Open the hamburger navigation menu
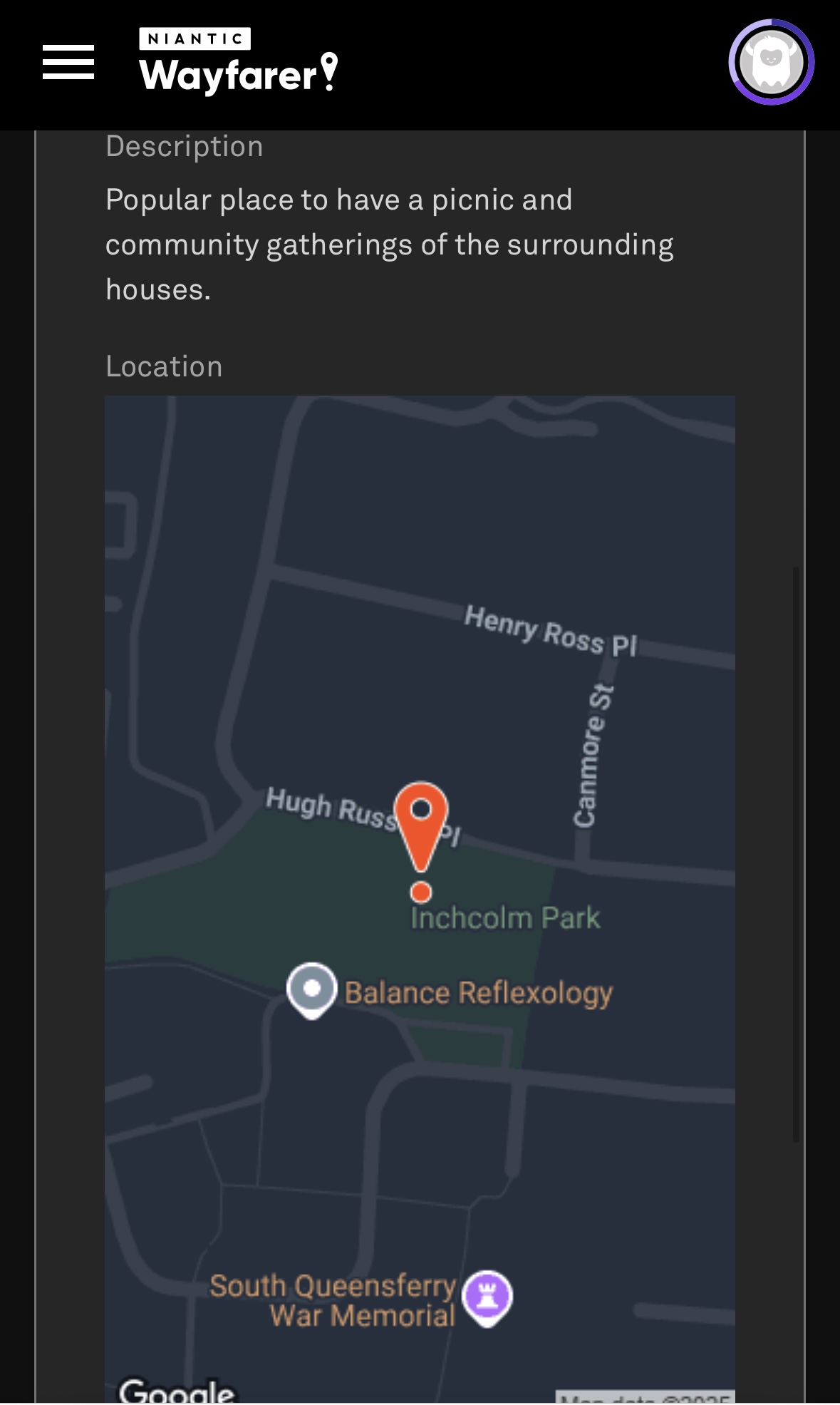 68,62
